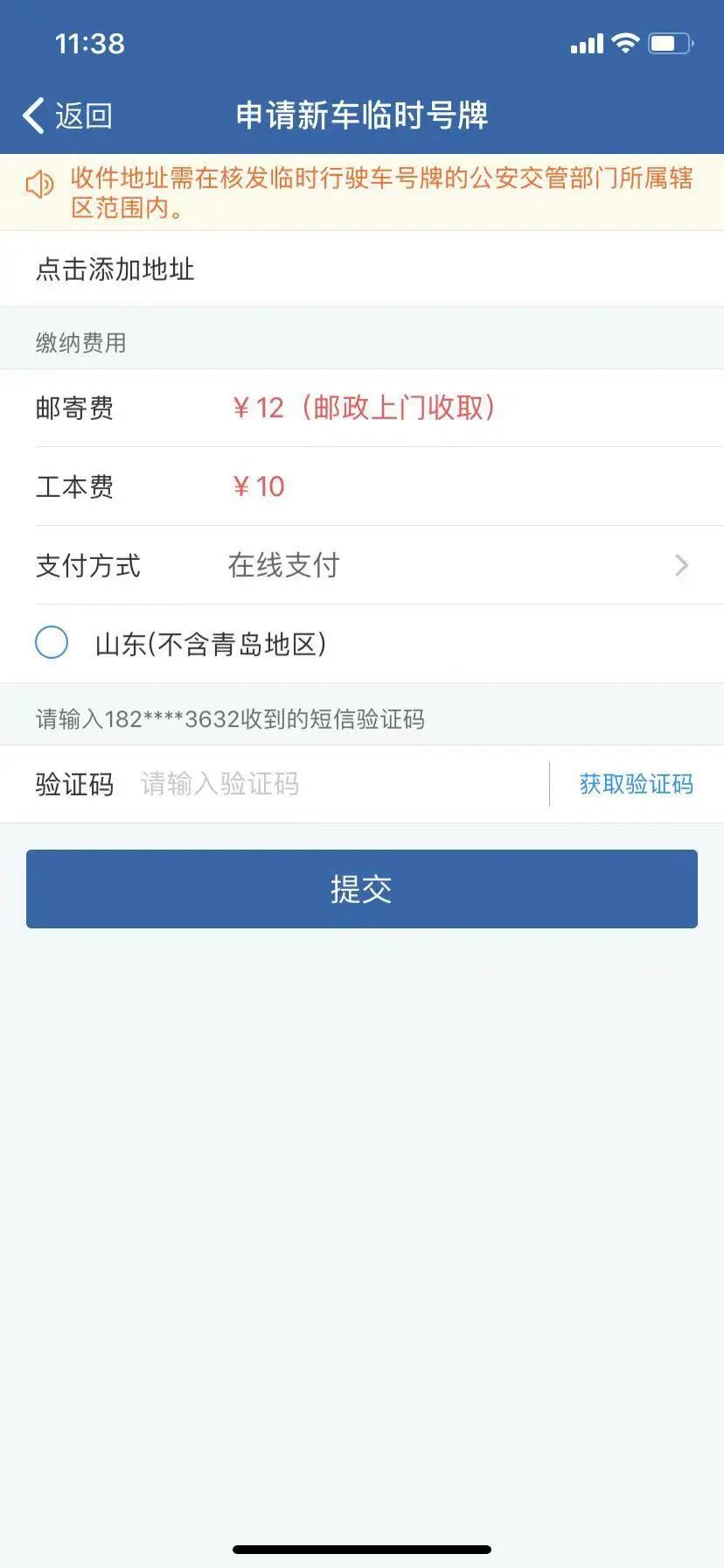Image resolution: width=724 pixels, height=1568 pixels.
Task: Select the 山东(不含青岛地区) radio button
Action: (x=52, y=642)
